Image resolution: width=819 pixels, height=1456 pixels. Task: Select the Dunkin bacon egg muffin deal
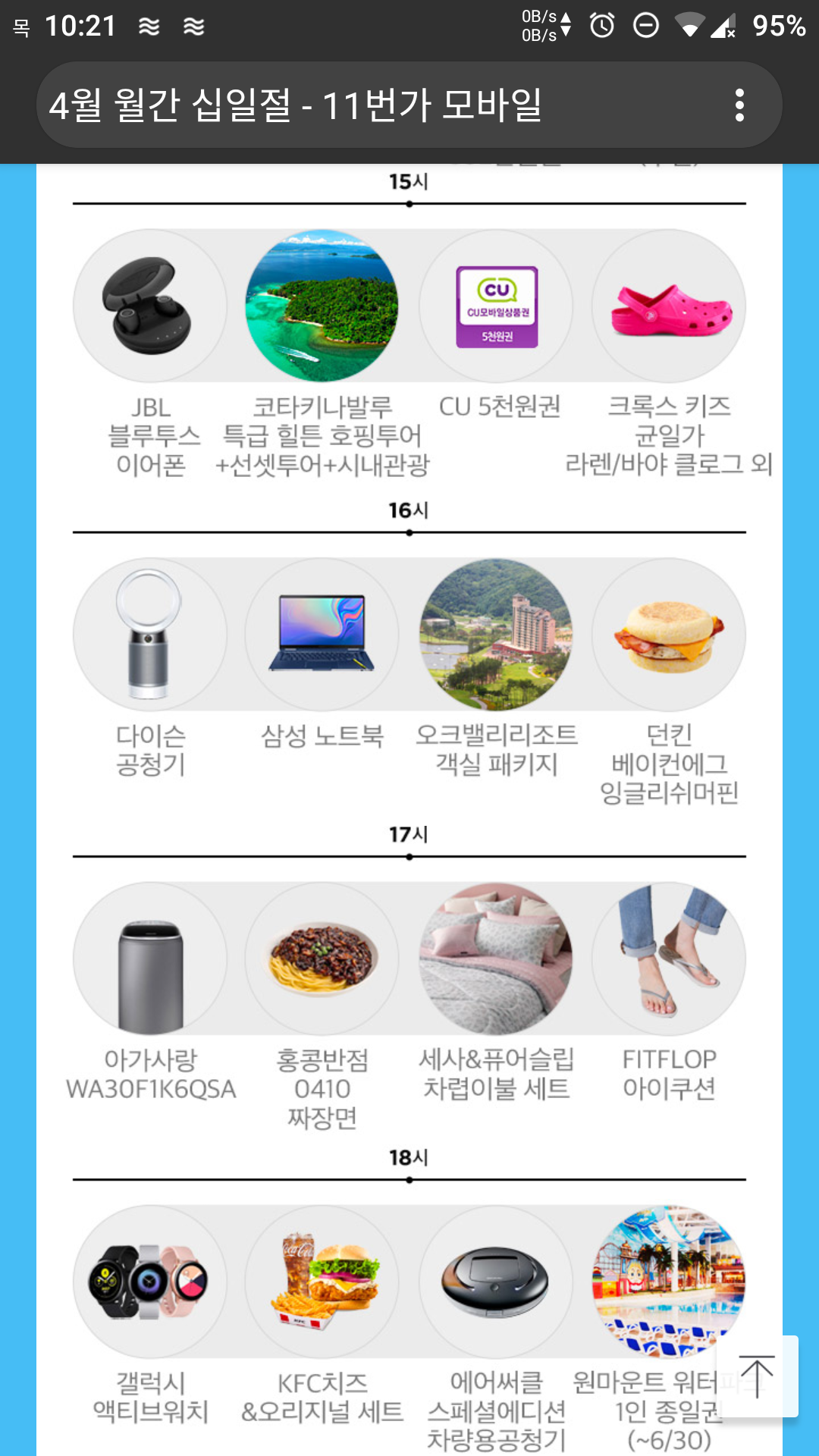pos(669,635)
